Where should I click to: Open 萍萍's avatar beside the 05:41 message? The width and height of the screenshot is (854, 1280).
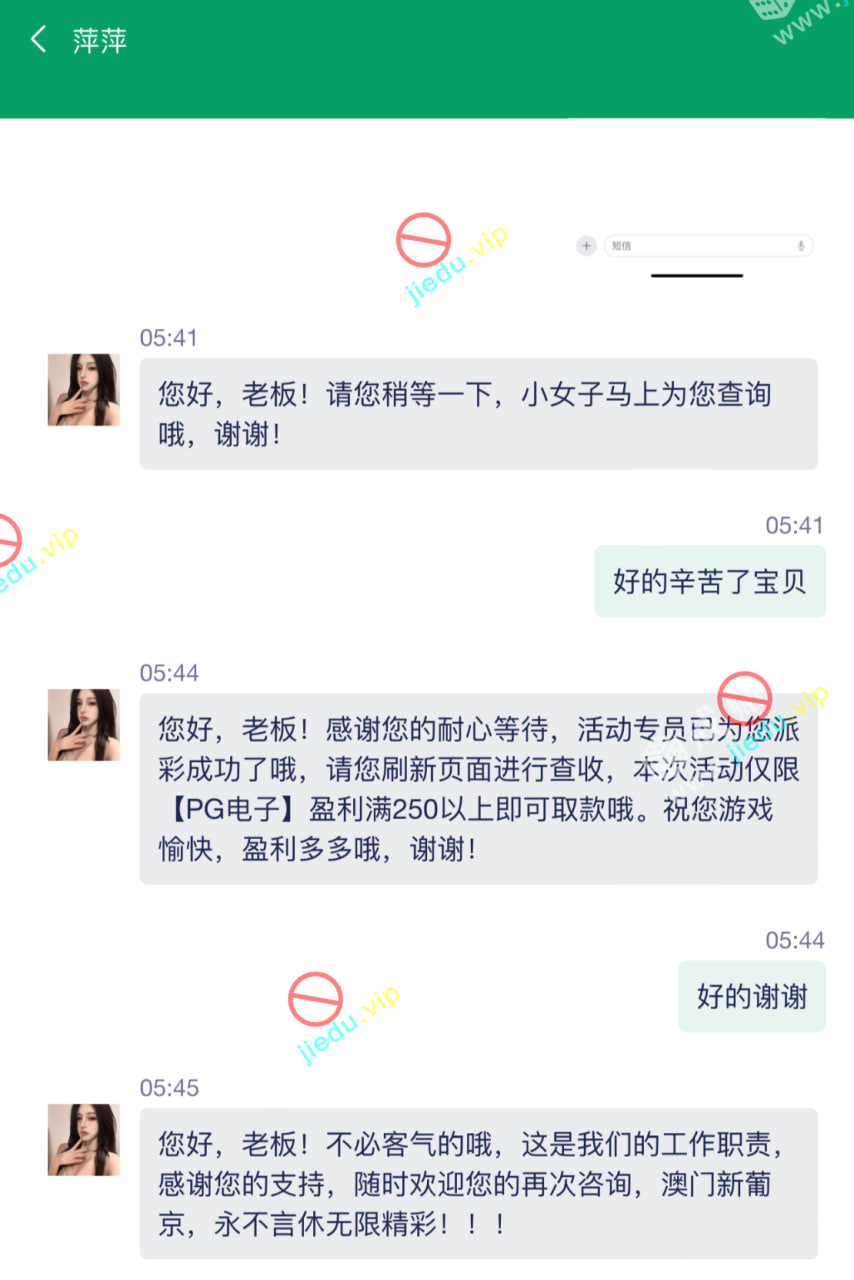(x=83, y=390)
